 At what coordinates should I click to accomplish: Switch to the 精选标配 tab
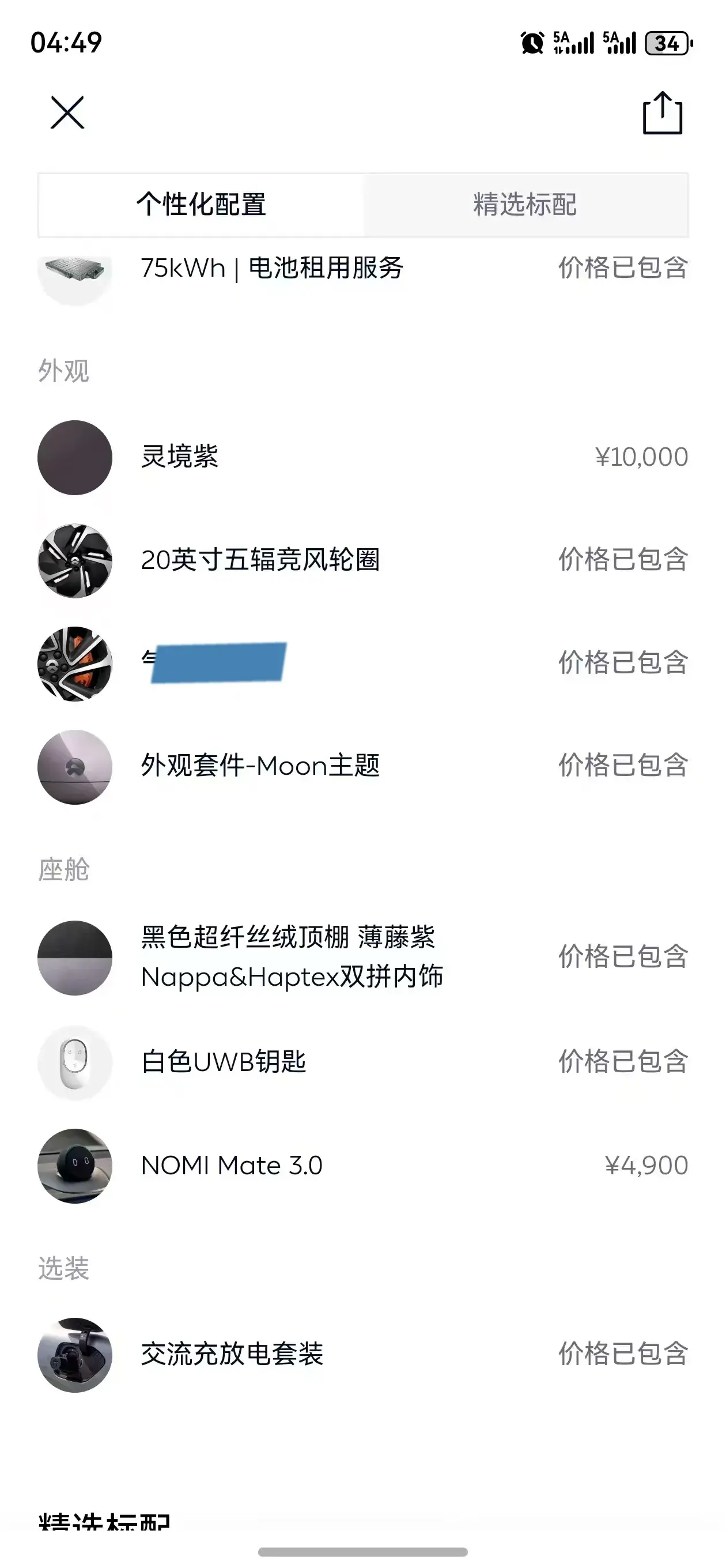[525, 205]
